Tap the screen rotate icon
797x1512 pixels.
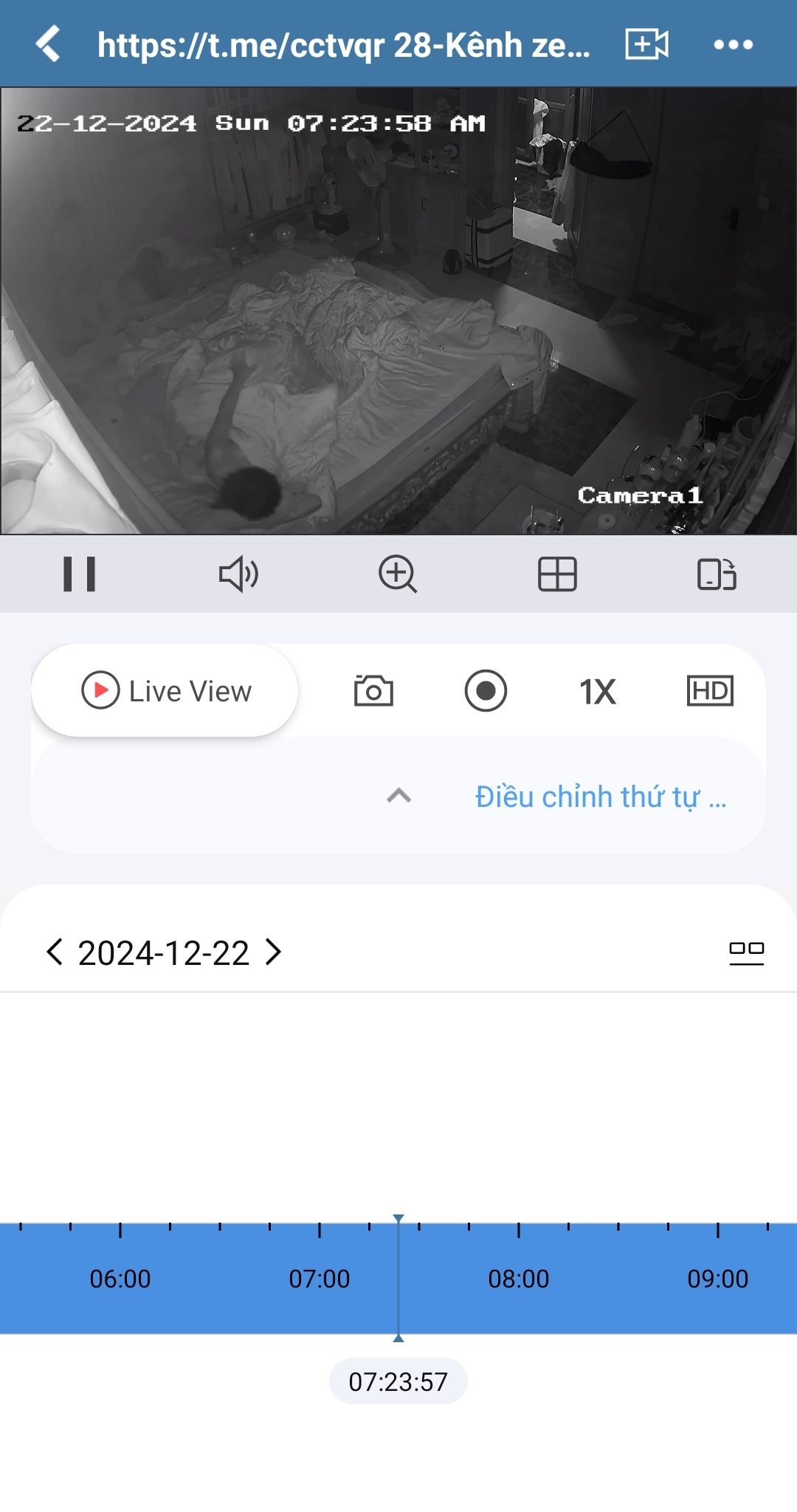pos(717,574)
